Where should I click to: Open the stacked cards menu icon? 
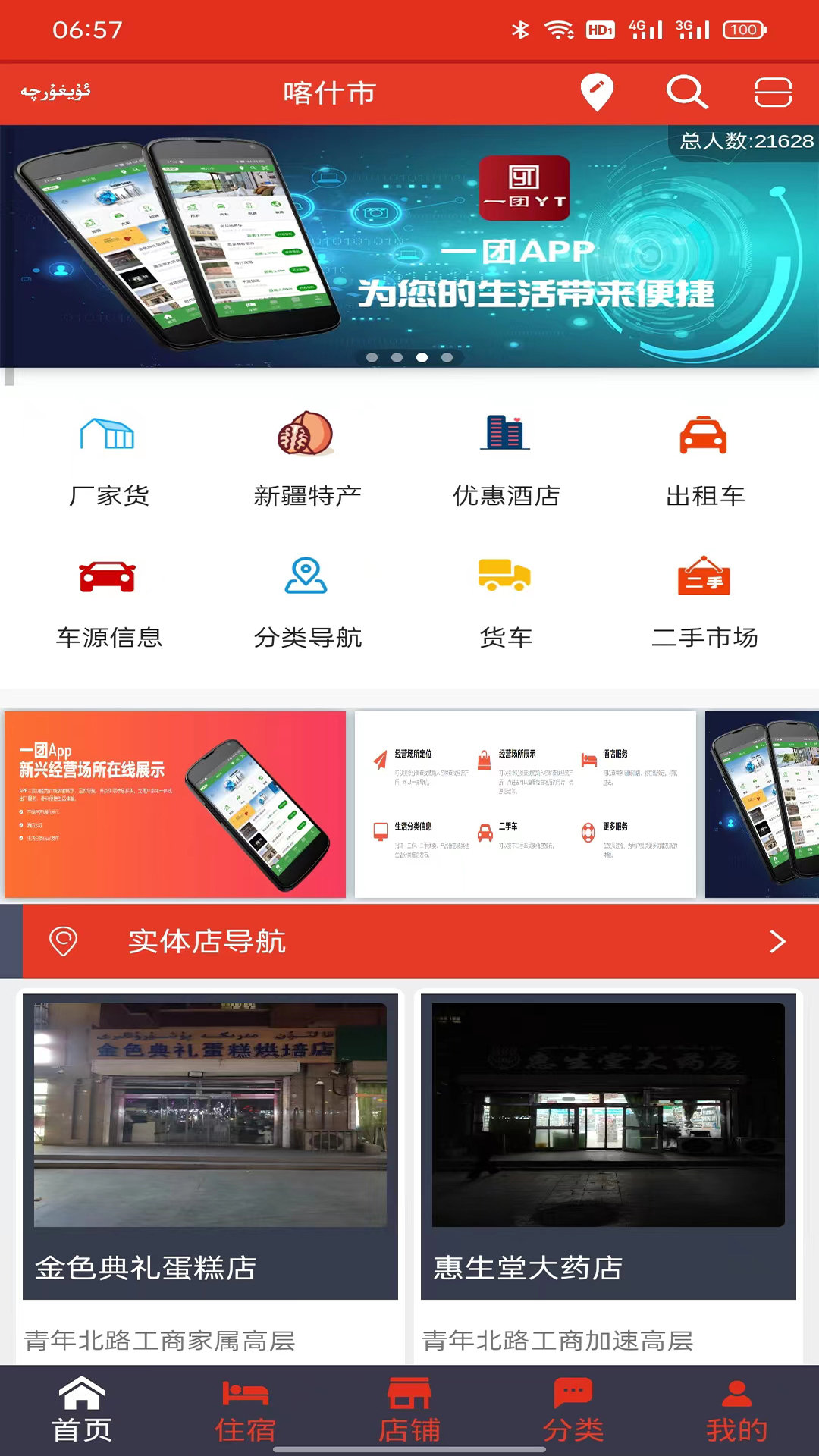773,93
